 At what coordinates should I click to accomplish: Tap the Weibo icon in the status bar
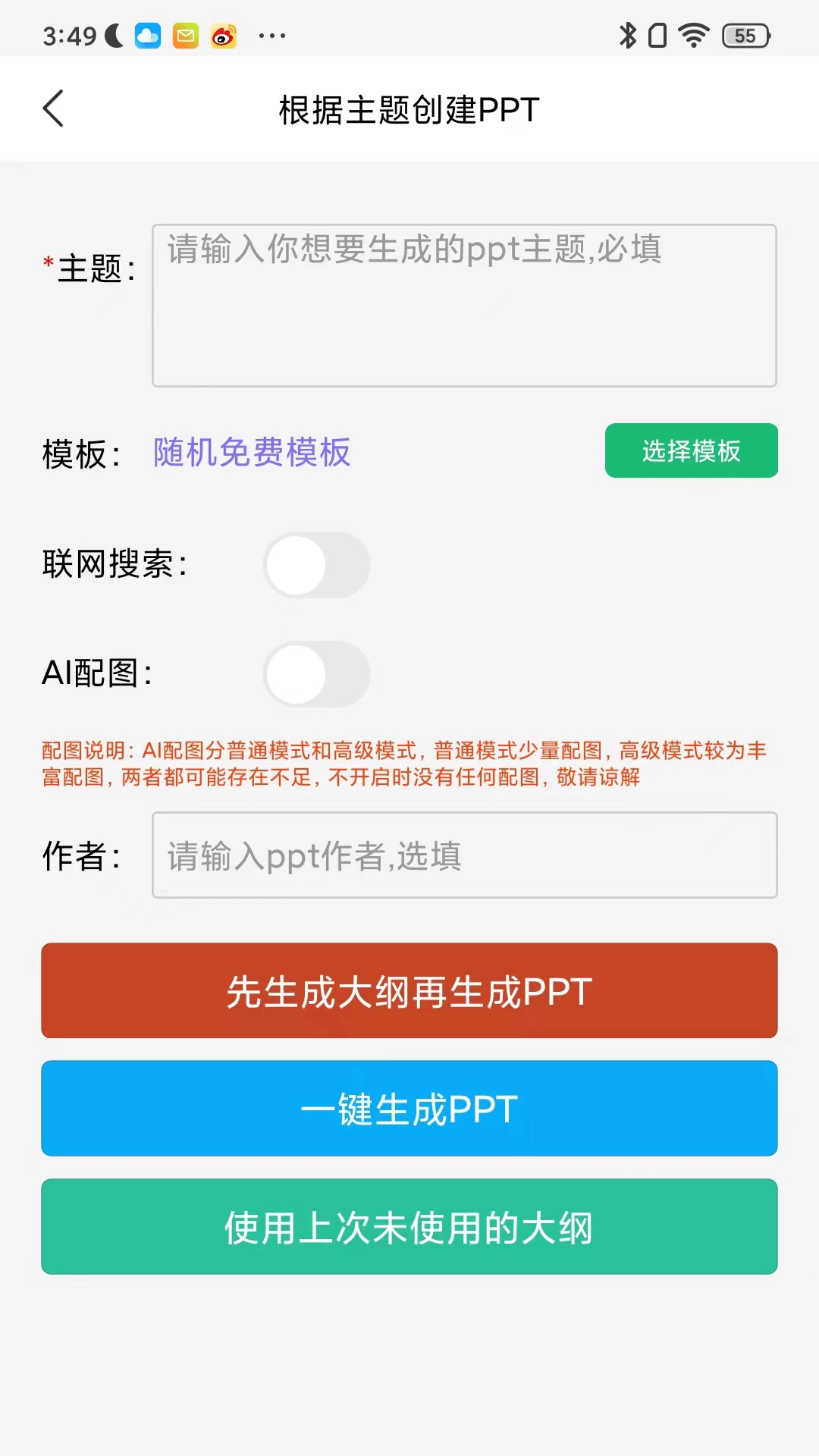click(221, 34)
